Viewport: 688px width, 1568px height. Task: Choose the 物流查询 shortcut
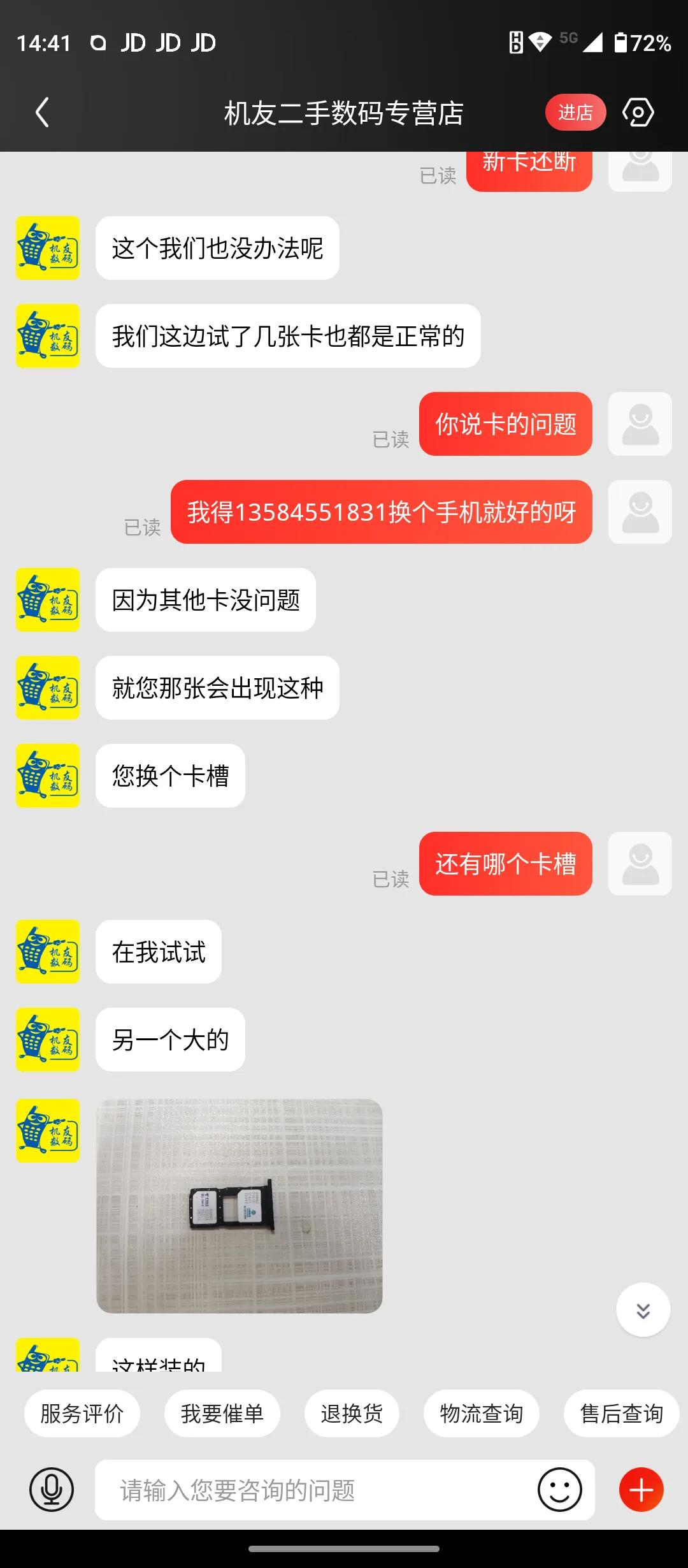481,1414
